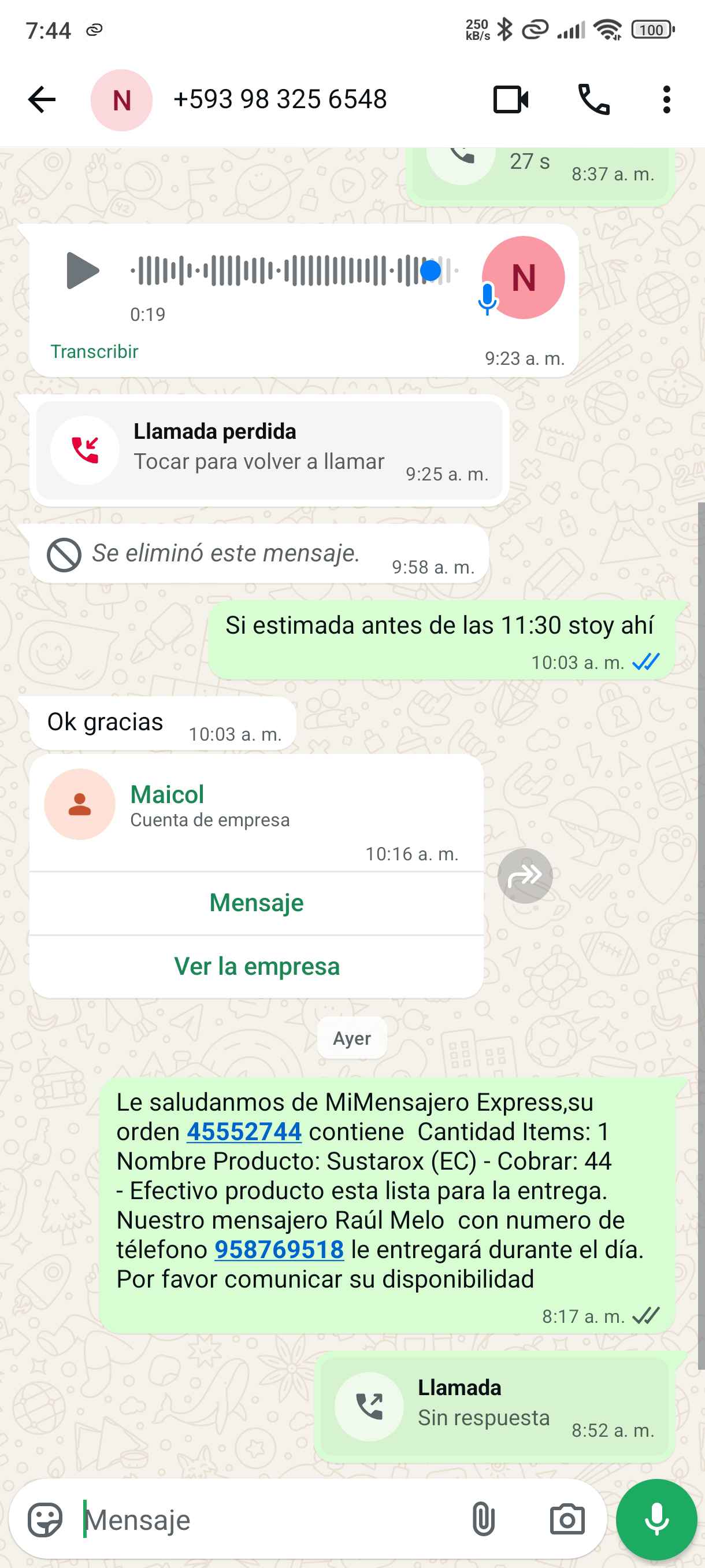Tap the green microphone record button
Screen dimensions: 705x1568
click(656, 1519)
